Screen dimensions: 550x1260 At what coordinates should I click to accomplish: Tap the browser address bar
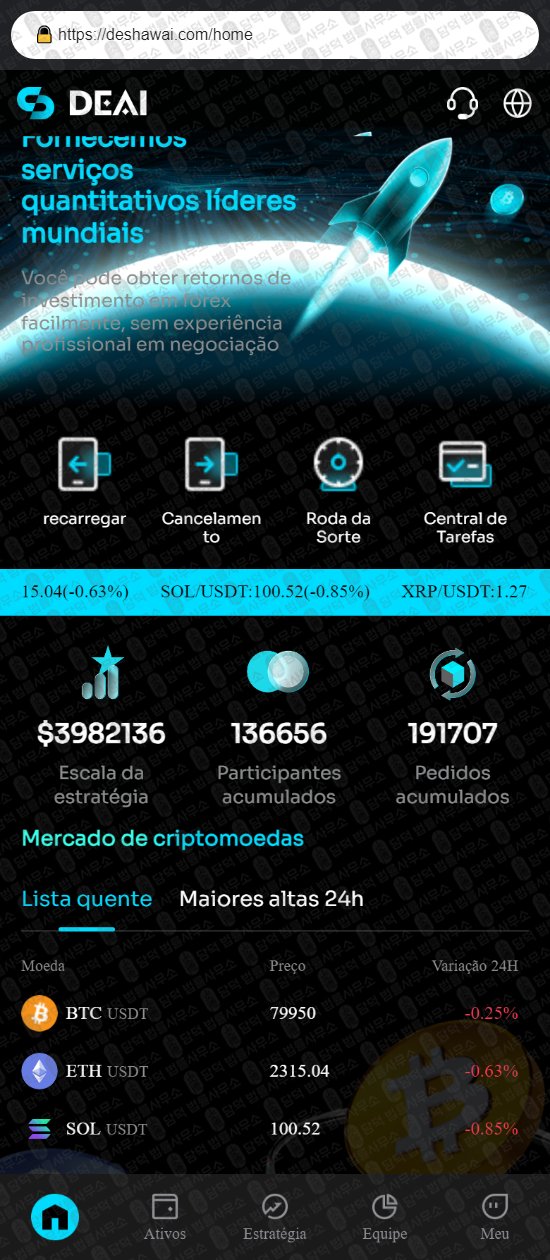(x=275, y=34)
